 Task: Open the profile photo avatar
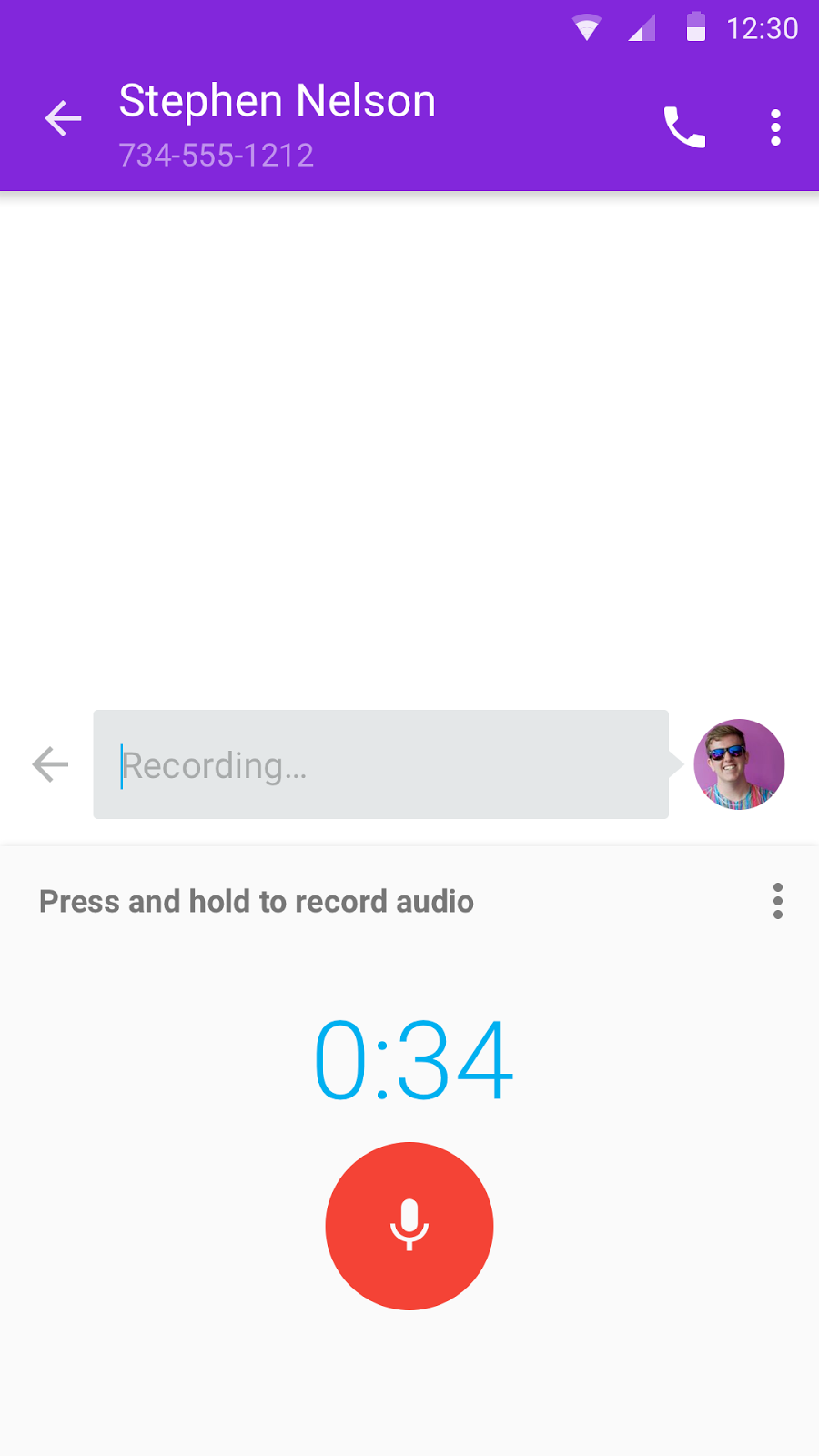pos(739,764)
